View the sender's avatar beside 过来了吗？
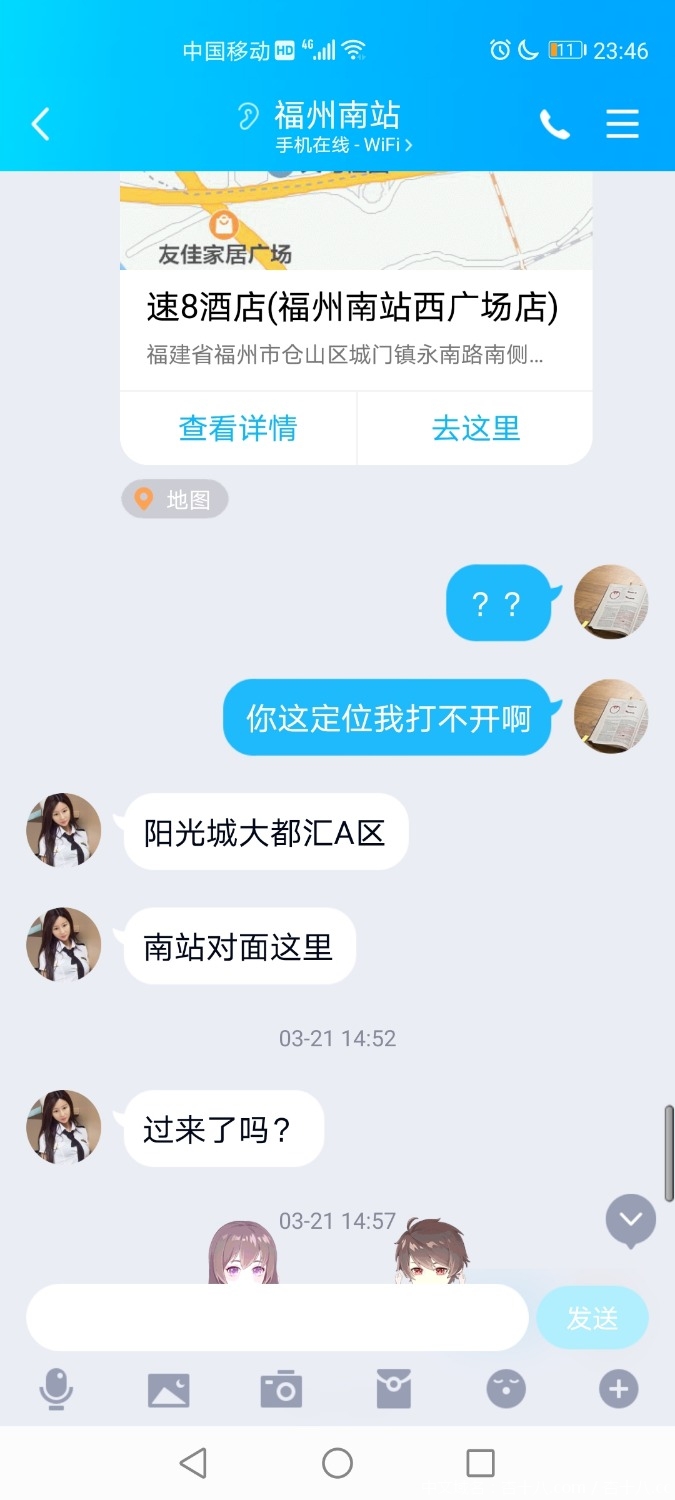675x1500 pixels. pos(64,1127)
